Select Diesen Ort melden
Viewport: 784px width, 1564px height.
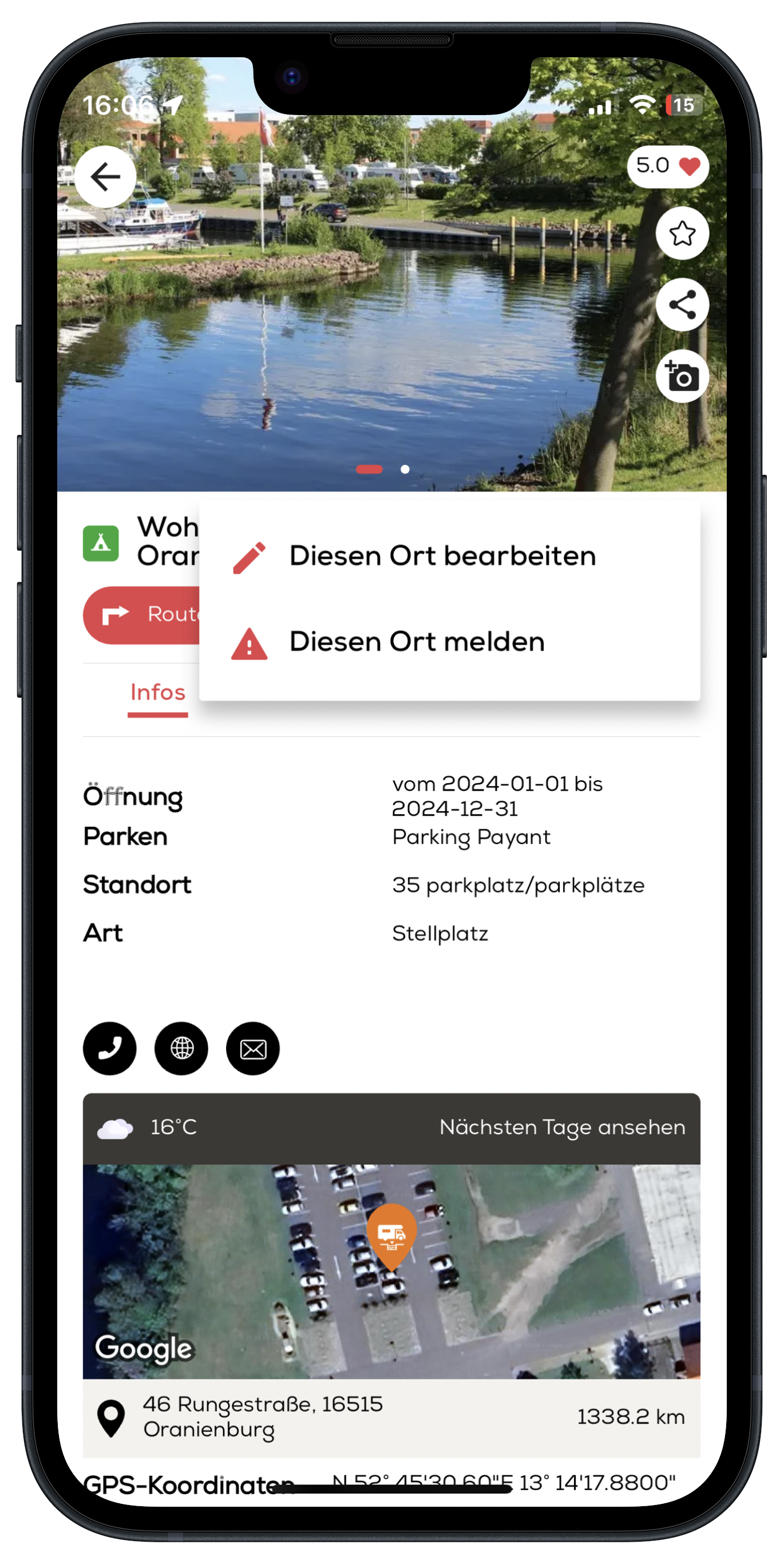416,642
